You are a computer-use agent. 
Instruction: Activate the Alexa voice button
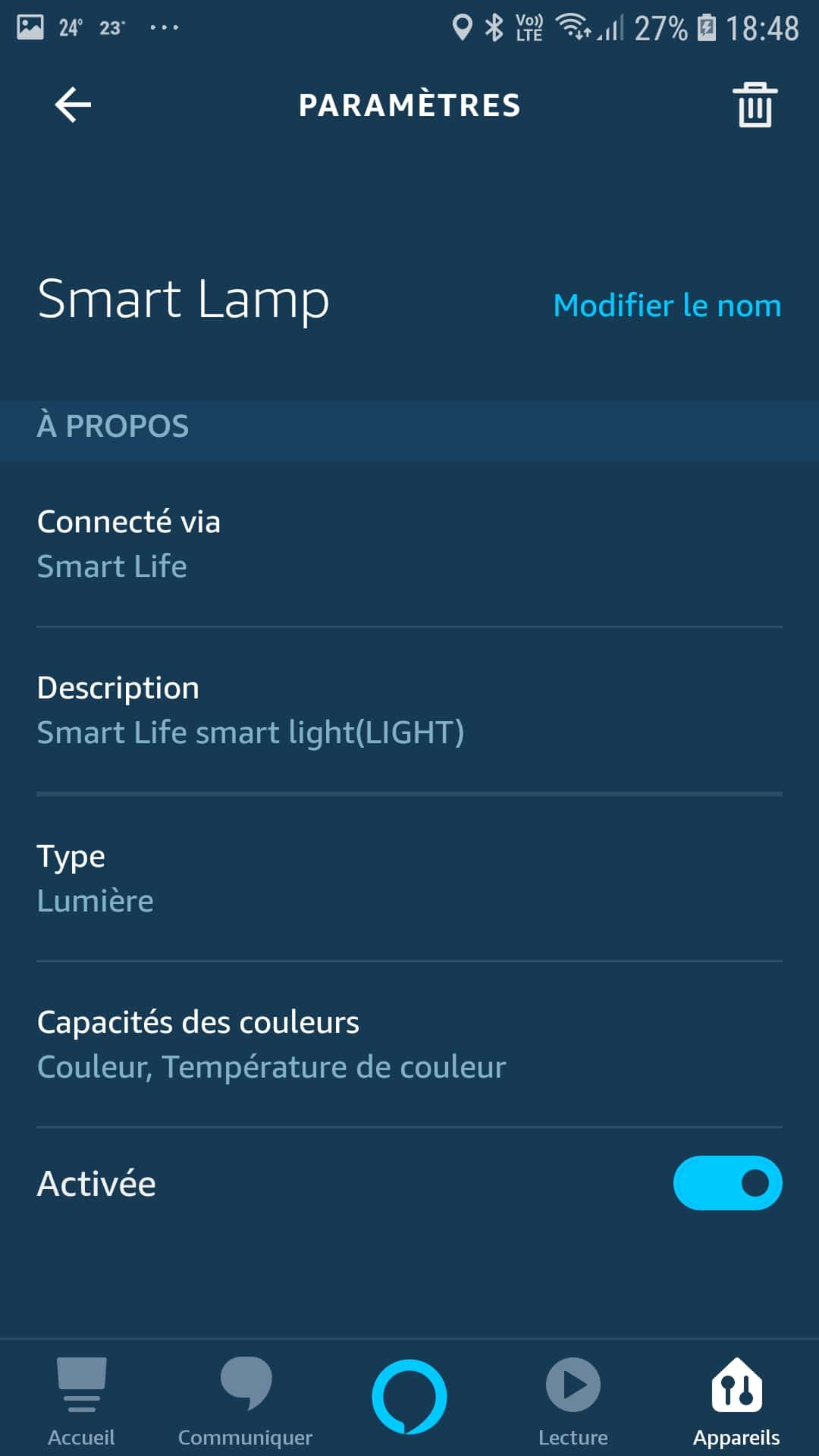(x=409, y=1397)
